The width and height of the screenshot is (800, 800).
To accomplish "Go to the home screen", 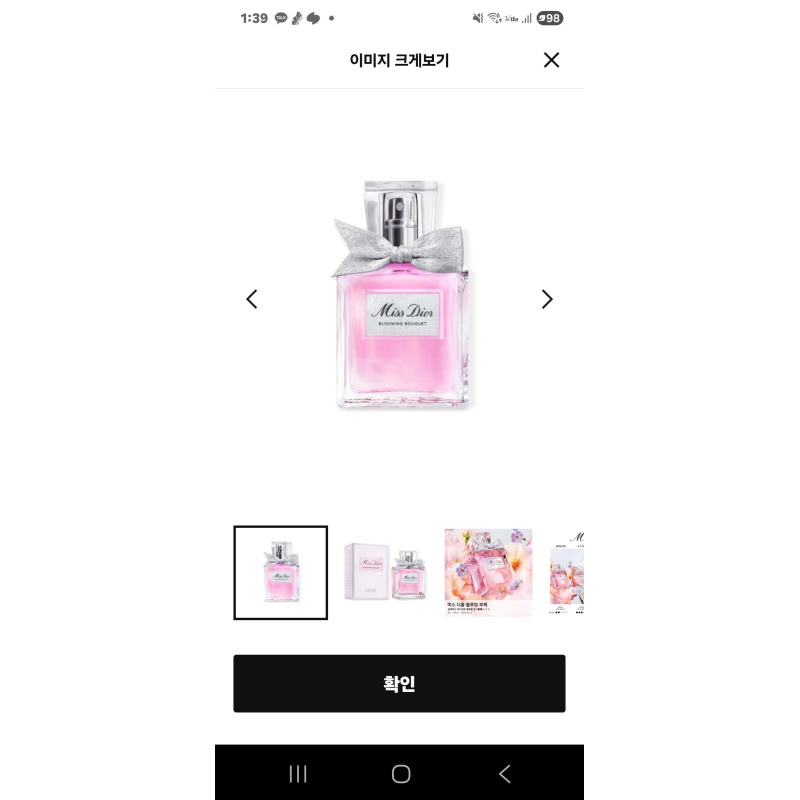I will click(401, 773).
